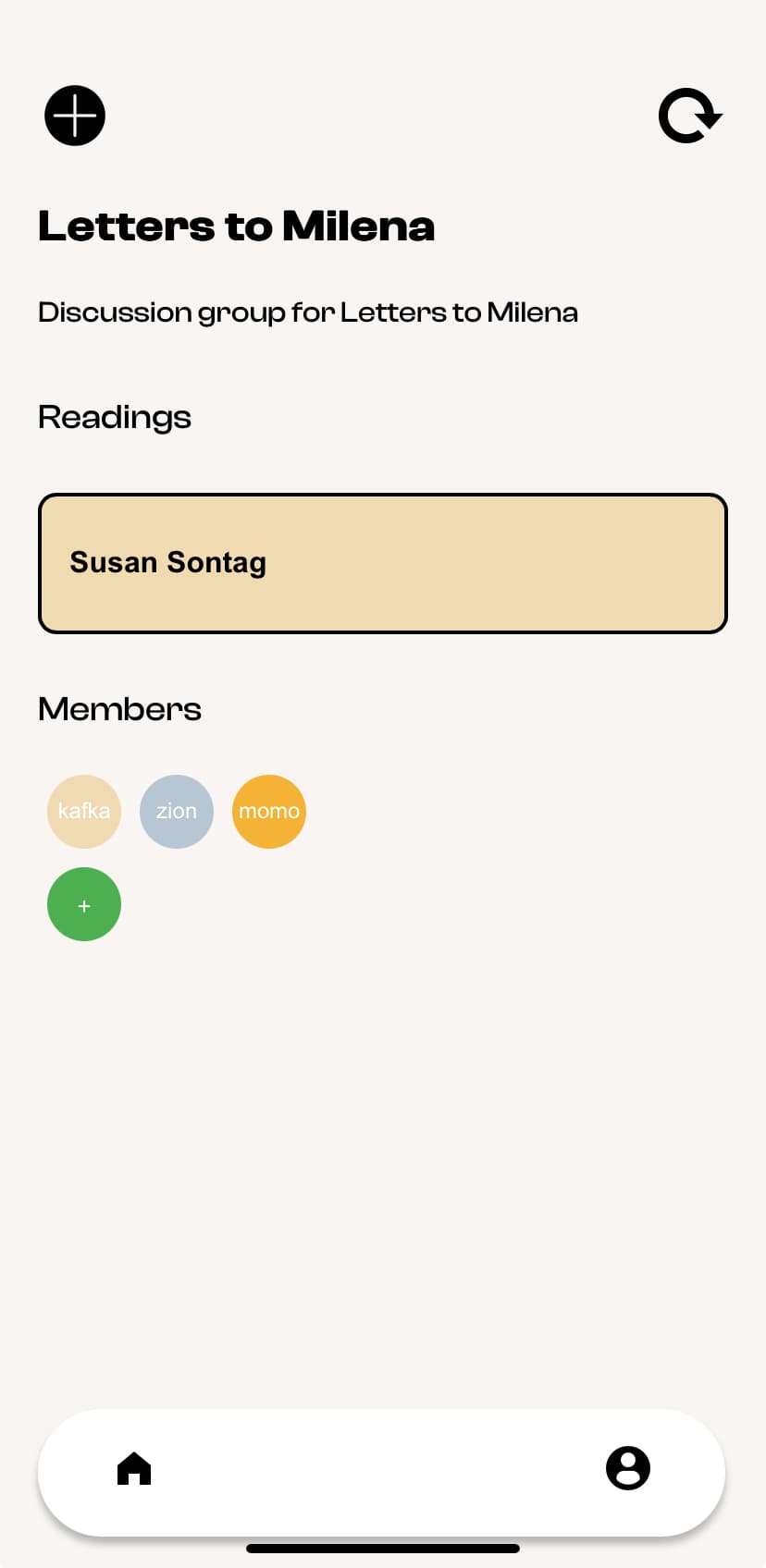Open member kafka's avatar
Screen dimensions: 766x1568
(84, 812)
